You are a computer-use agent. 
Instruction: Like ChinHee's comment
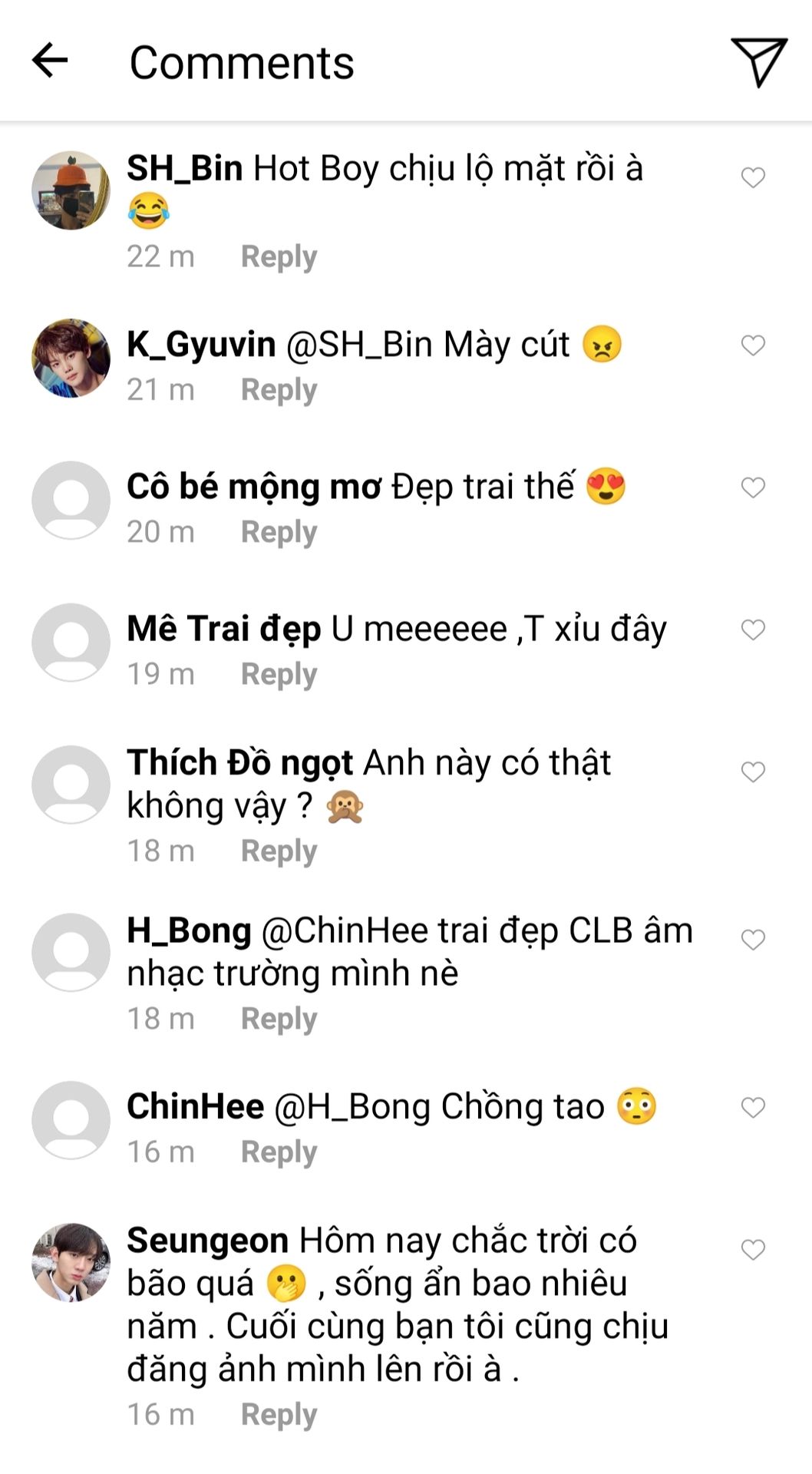[753, 1107]
